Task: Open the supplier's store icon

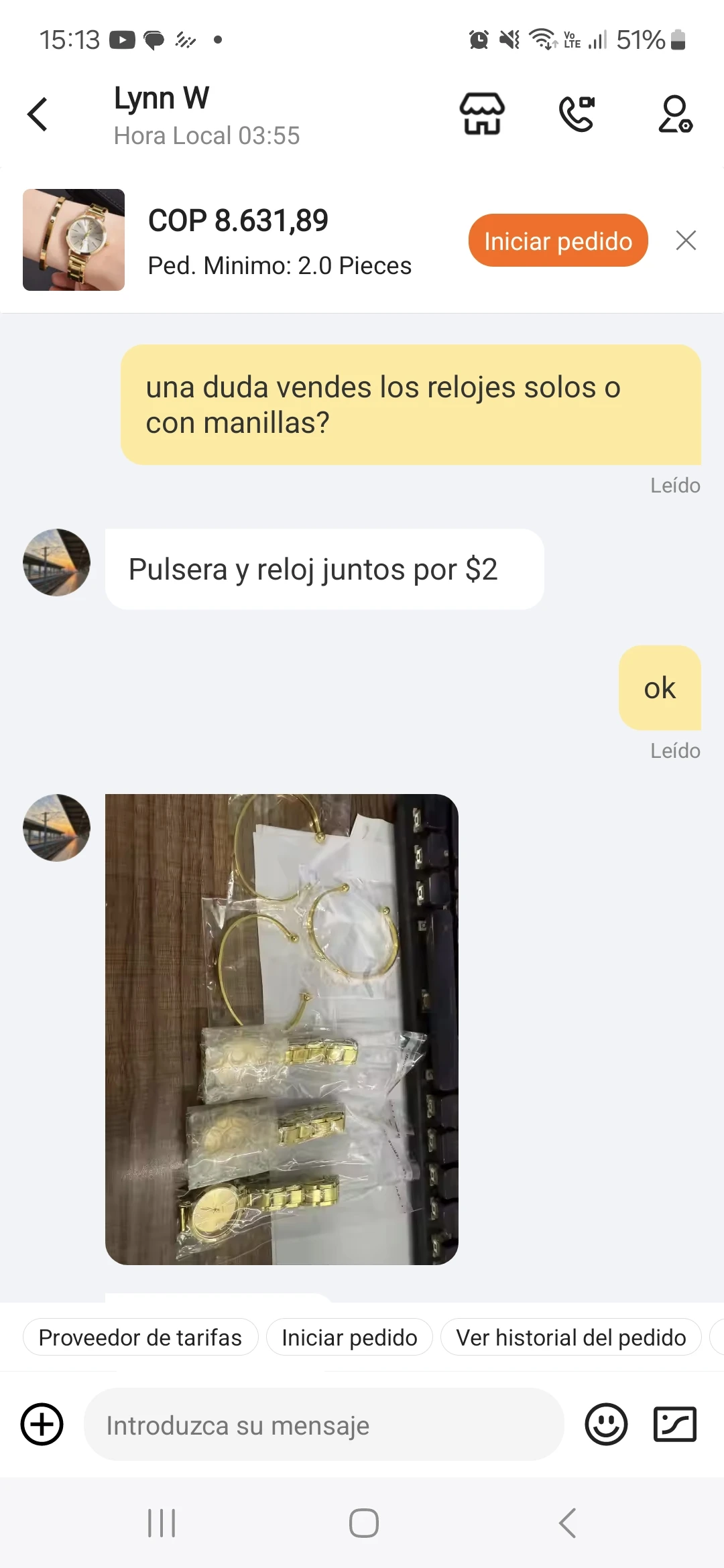Action: click(x=481, y=114)
